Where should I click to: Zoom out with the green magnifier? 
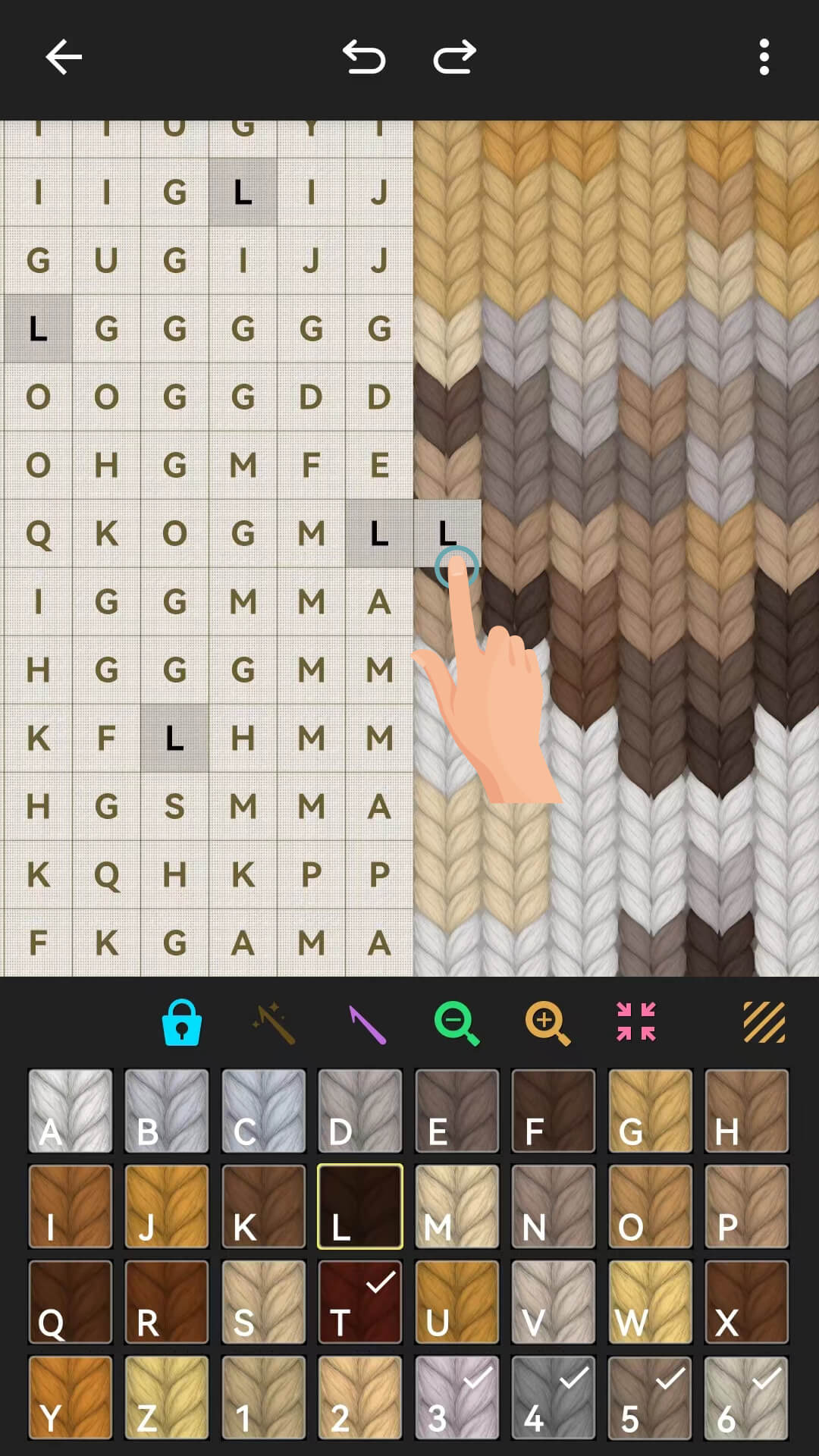[x=457, y=1022]
